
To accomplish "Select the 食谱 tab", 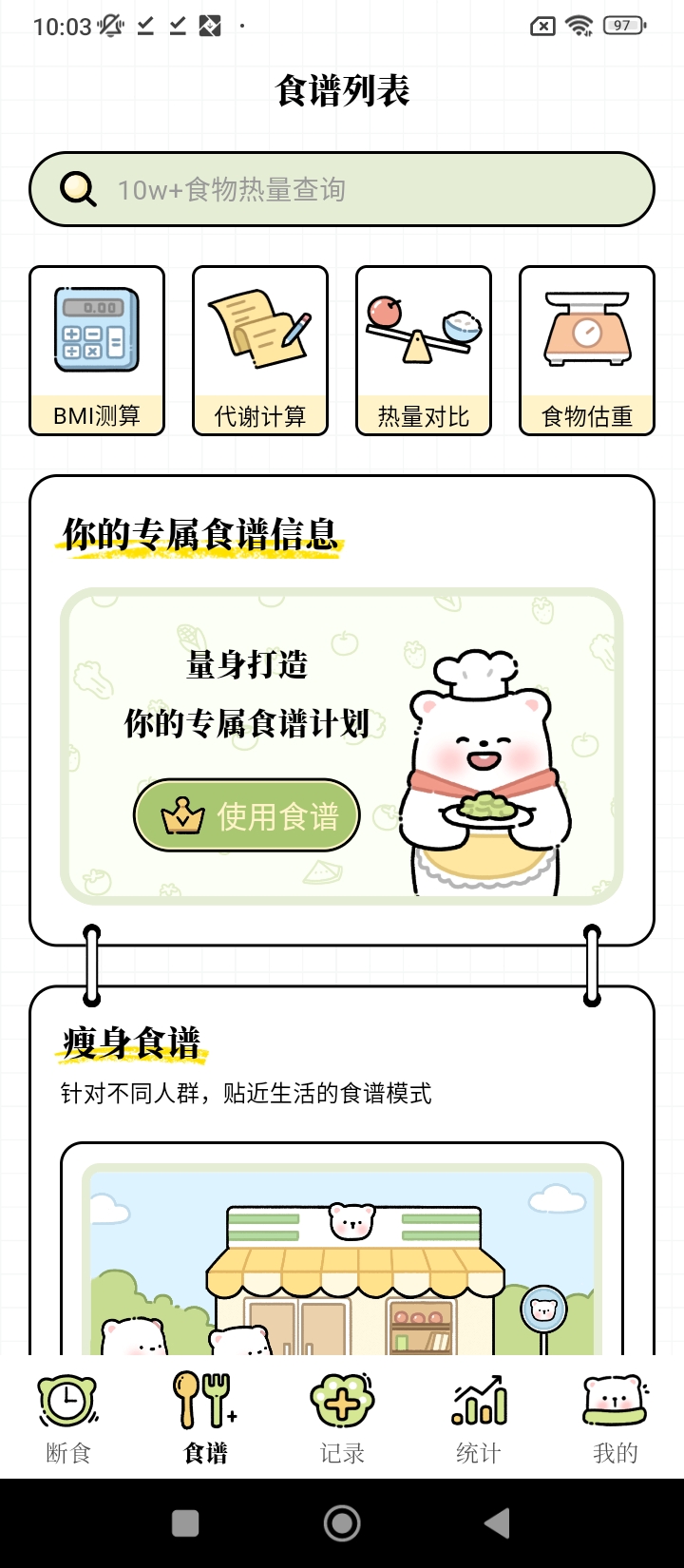I will (205, 1416).
